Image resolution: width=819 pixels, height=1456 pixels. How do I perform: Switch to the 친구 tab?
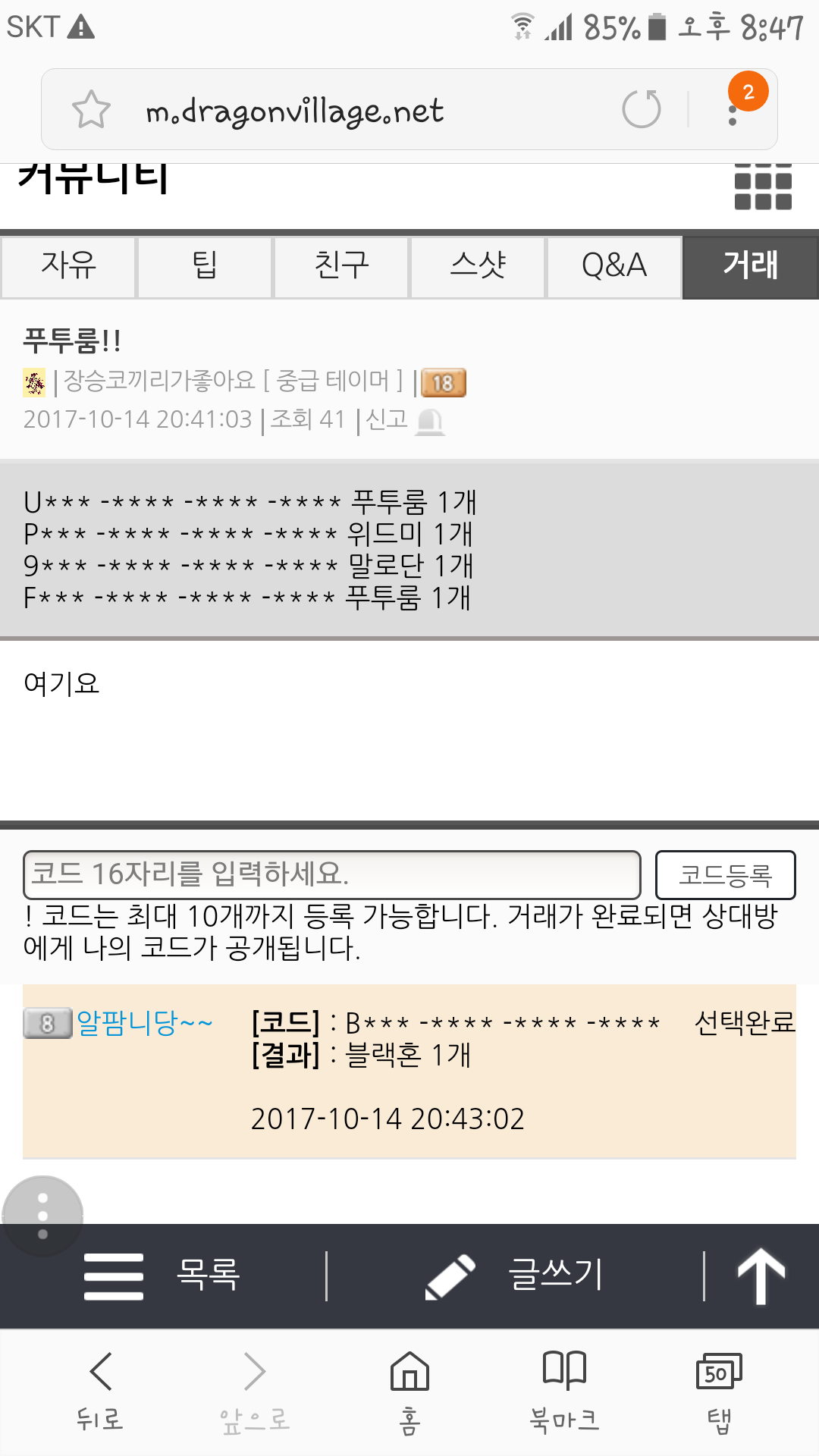[x=341, y=267]
